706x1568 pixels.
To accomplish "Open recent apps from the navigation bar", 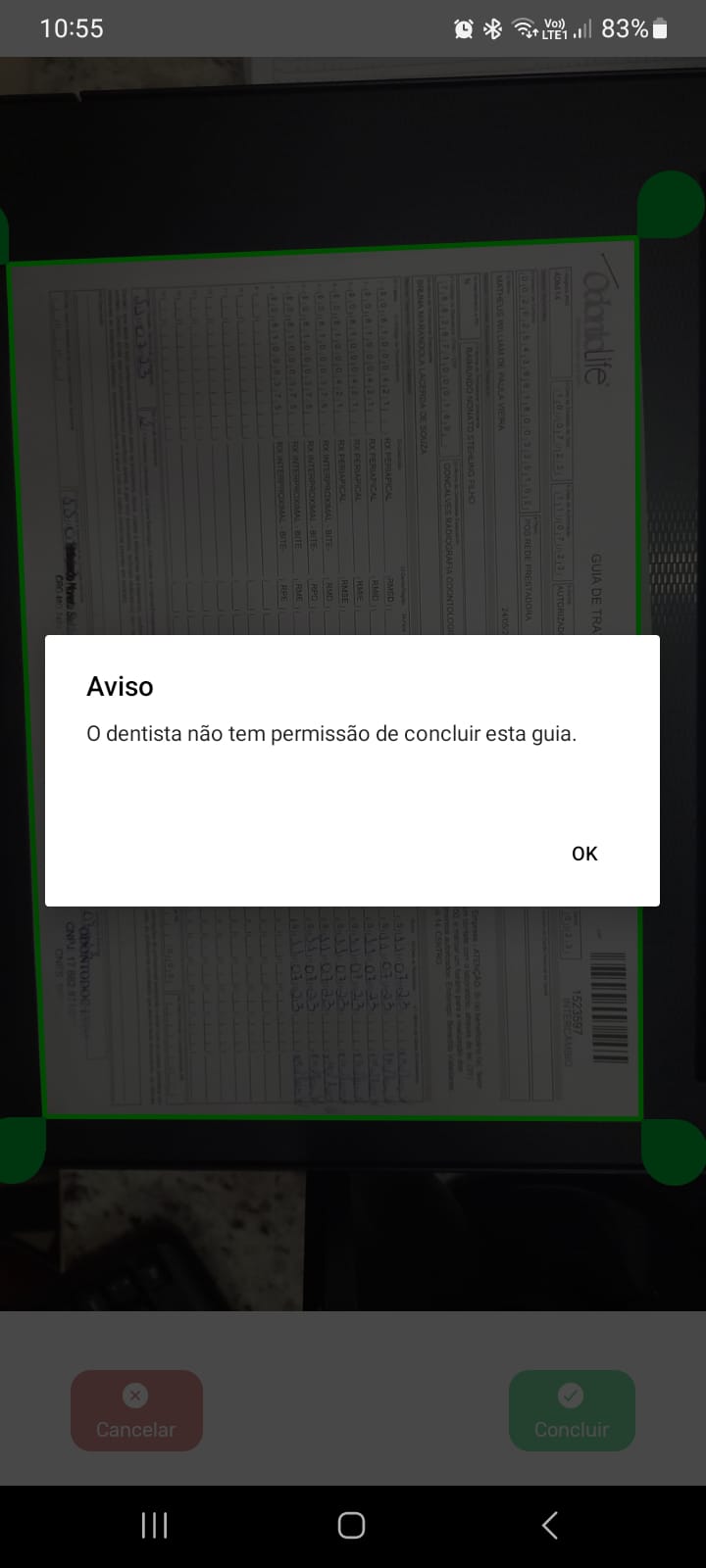I will 155,1525.
